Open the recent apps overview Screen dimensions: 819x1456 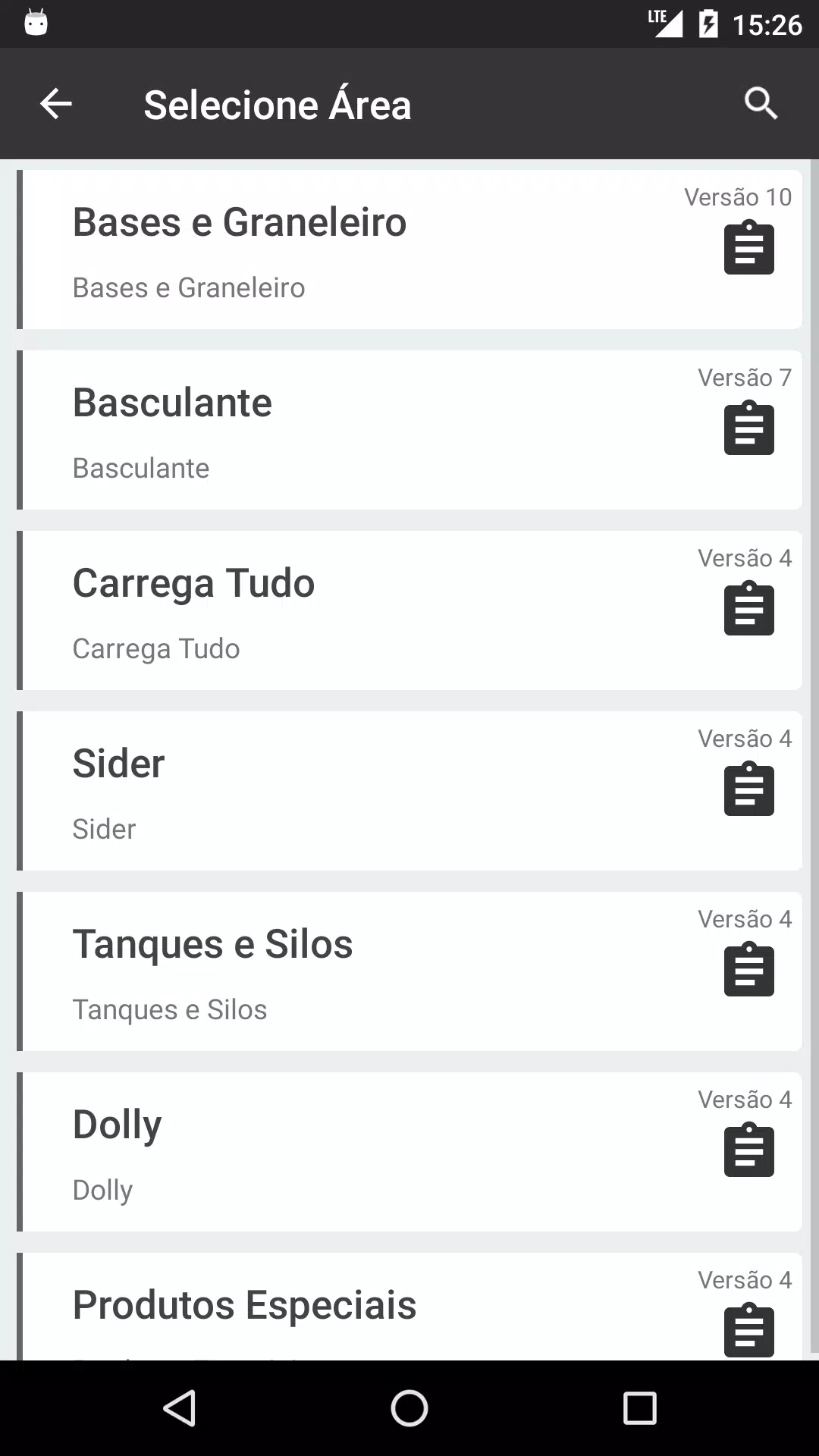(x=639, y=1408)
